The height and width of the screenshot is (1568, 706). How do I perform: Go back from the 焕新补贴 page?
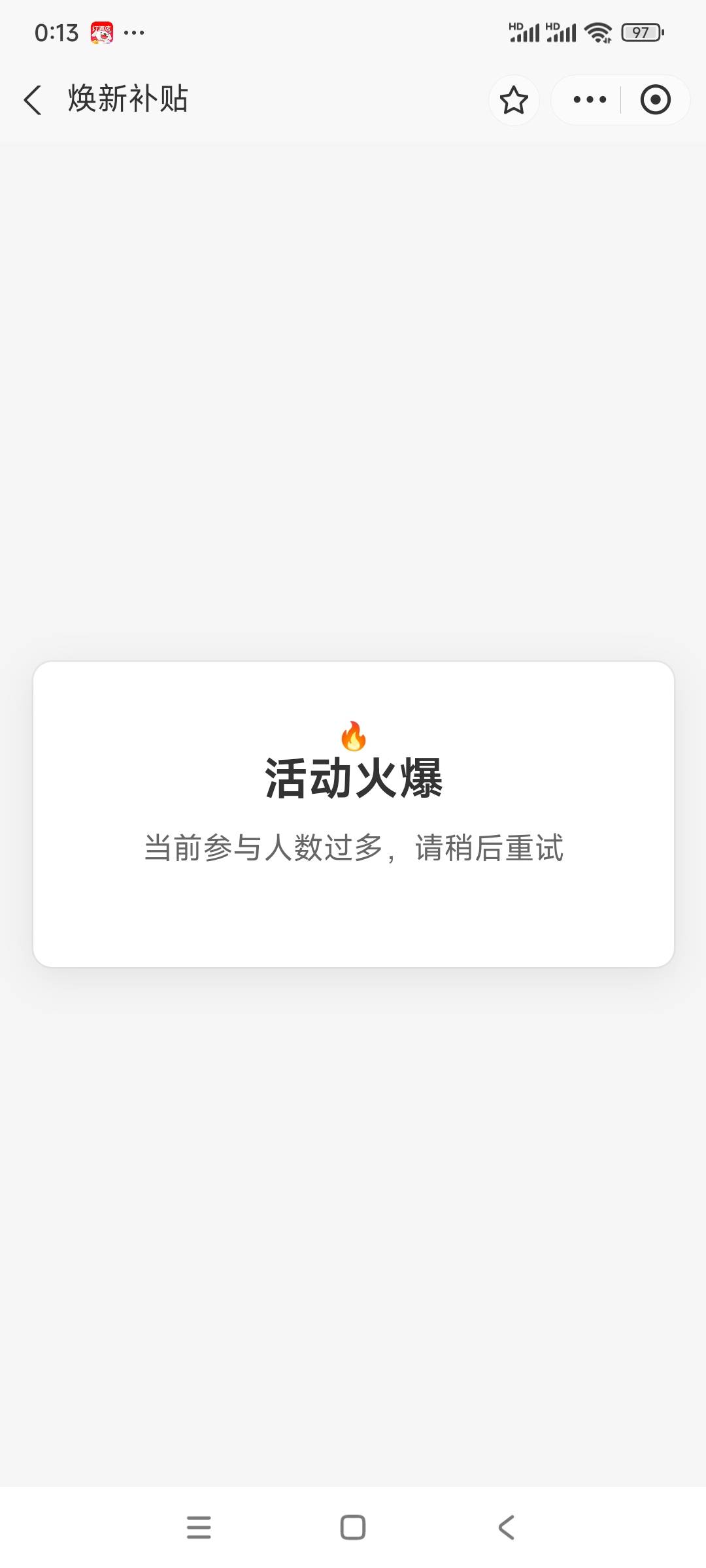tap(33, 100)
